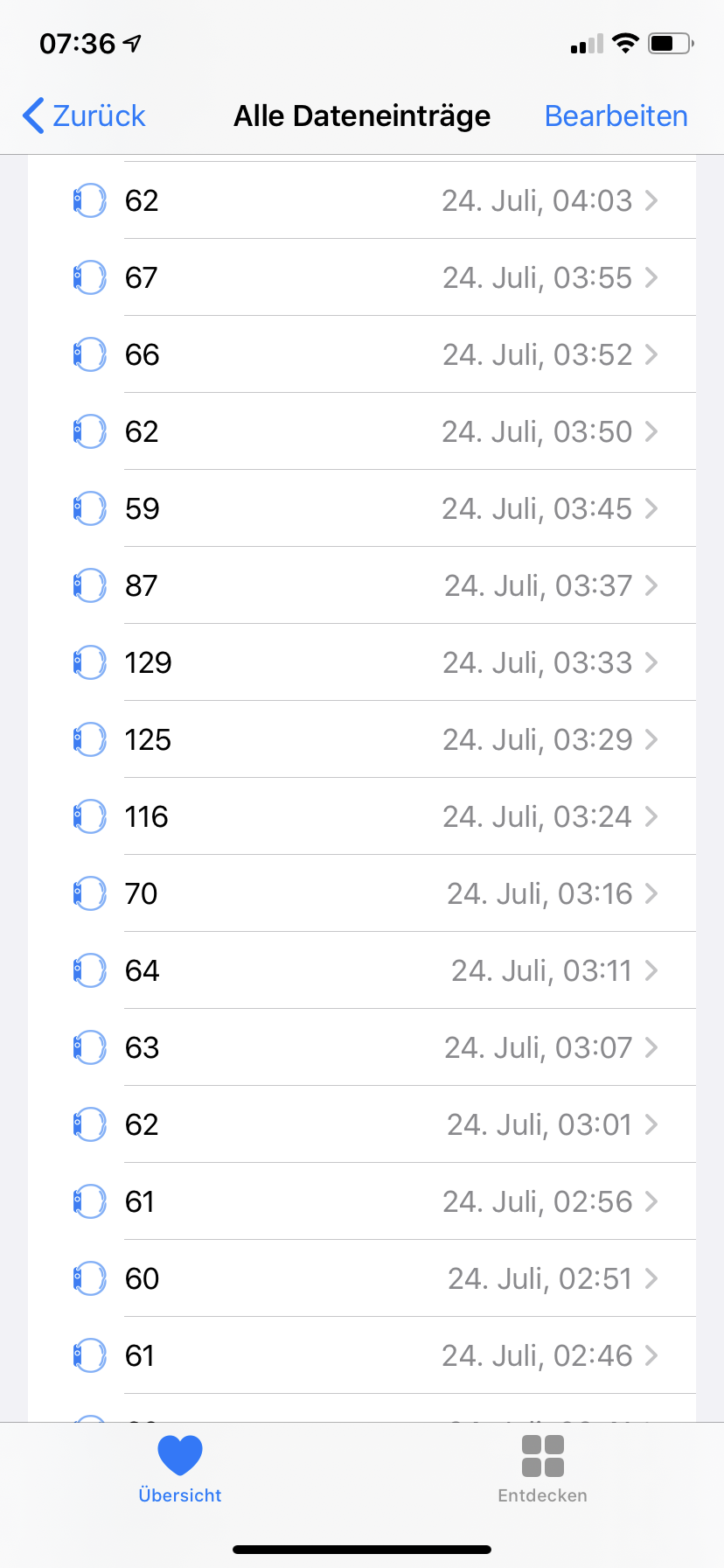Show details for the 59 entry
724x1568 pixels.
coord(362,508)
